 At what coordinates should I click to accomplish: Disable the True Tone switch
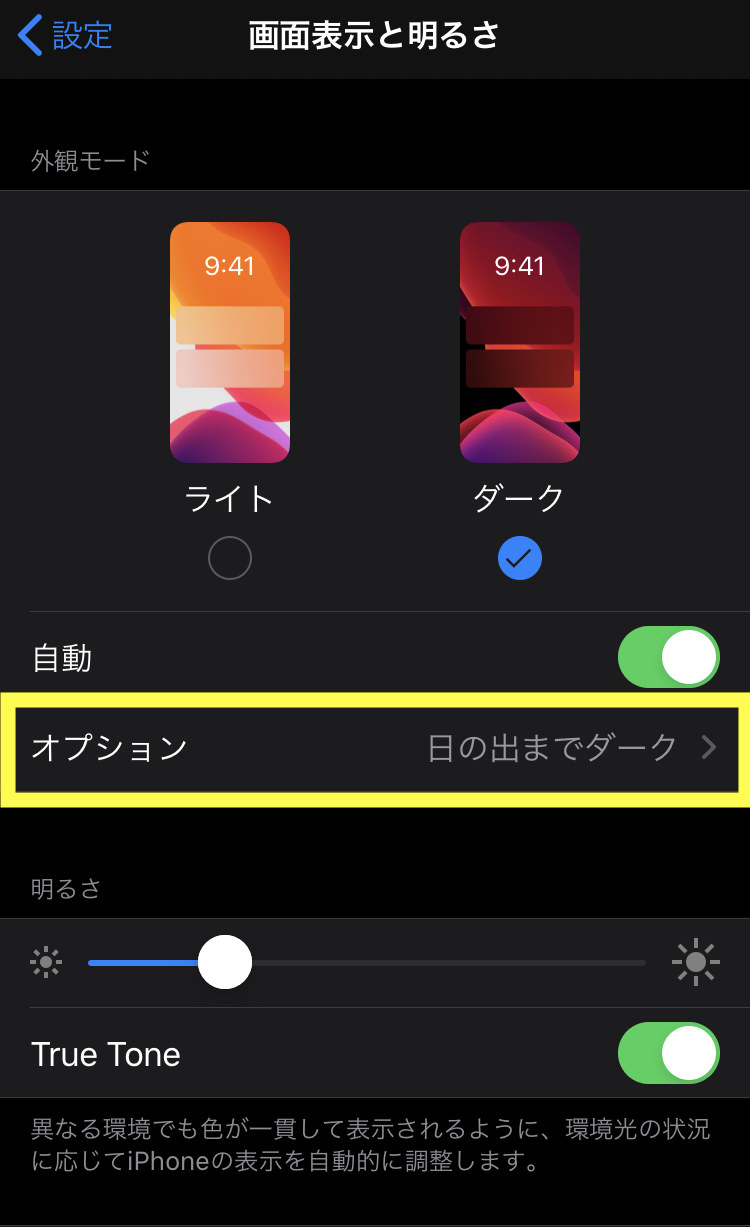pos(668,1053)
